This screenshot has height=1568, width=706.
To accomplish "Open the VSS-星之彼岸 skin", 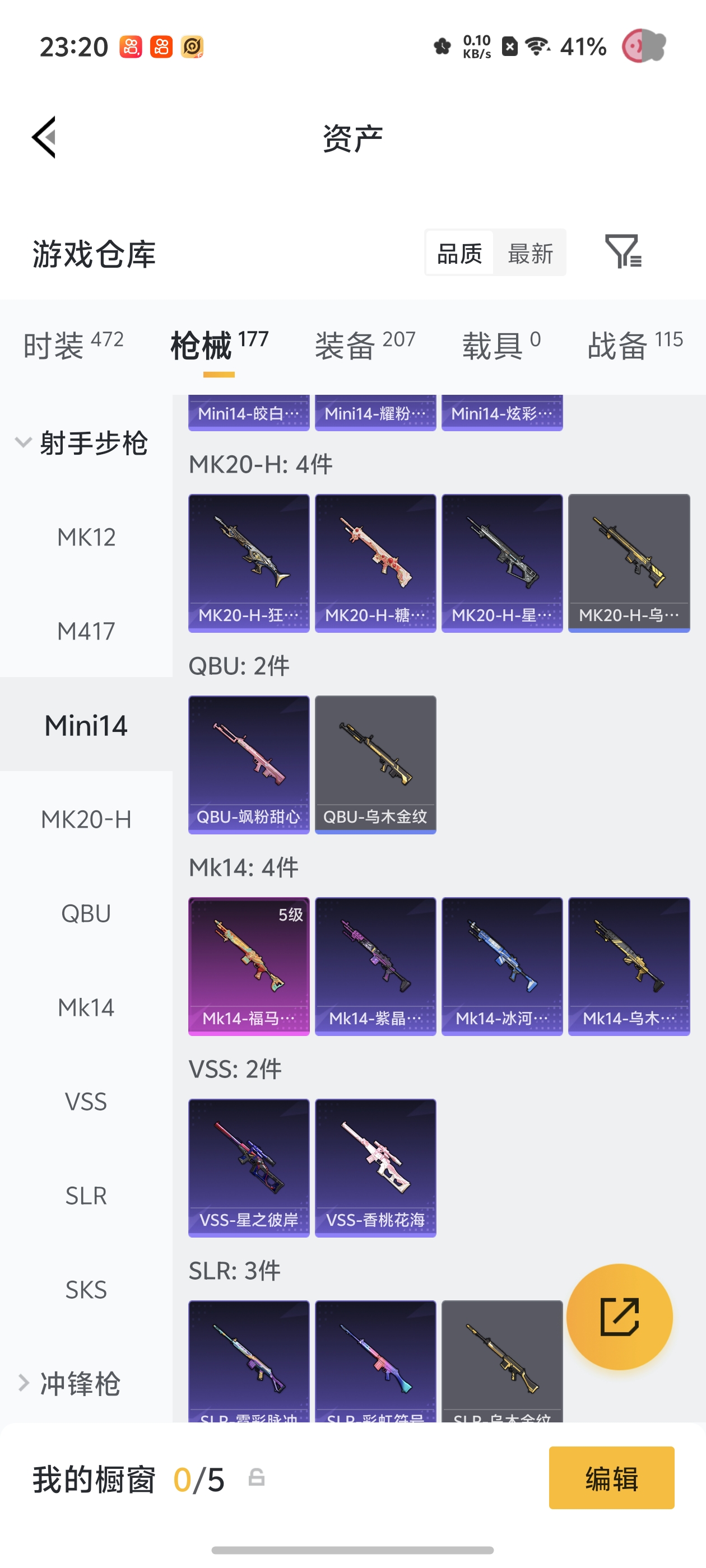I will [x=249, y=1168].
